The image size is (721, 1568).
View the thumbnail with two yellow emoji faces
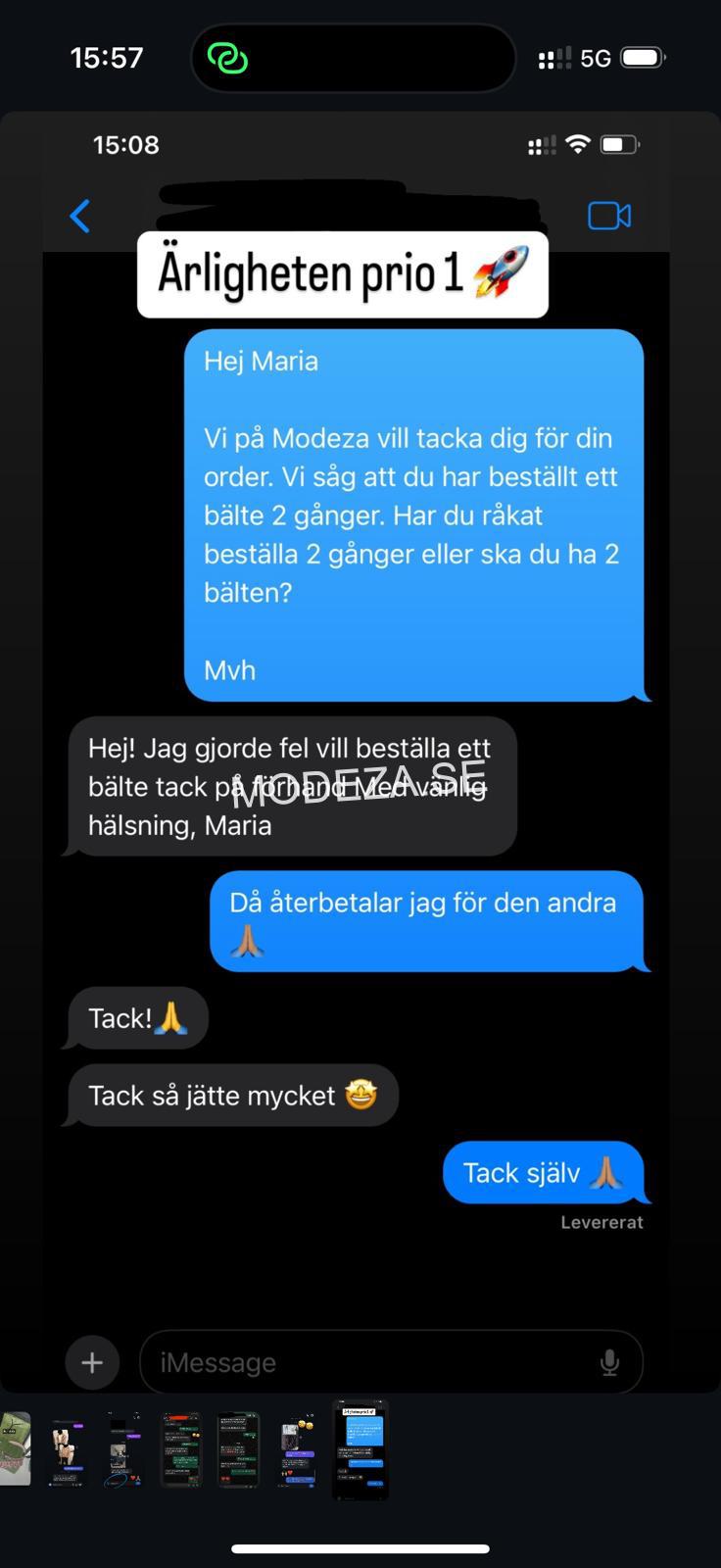point(297,1449)
